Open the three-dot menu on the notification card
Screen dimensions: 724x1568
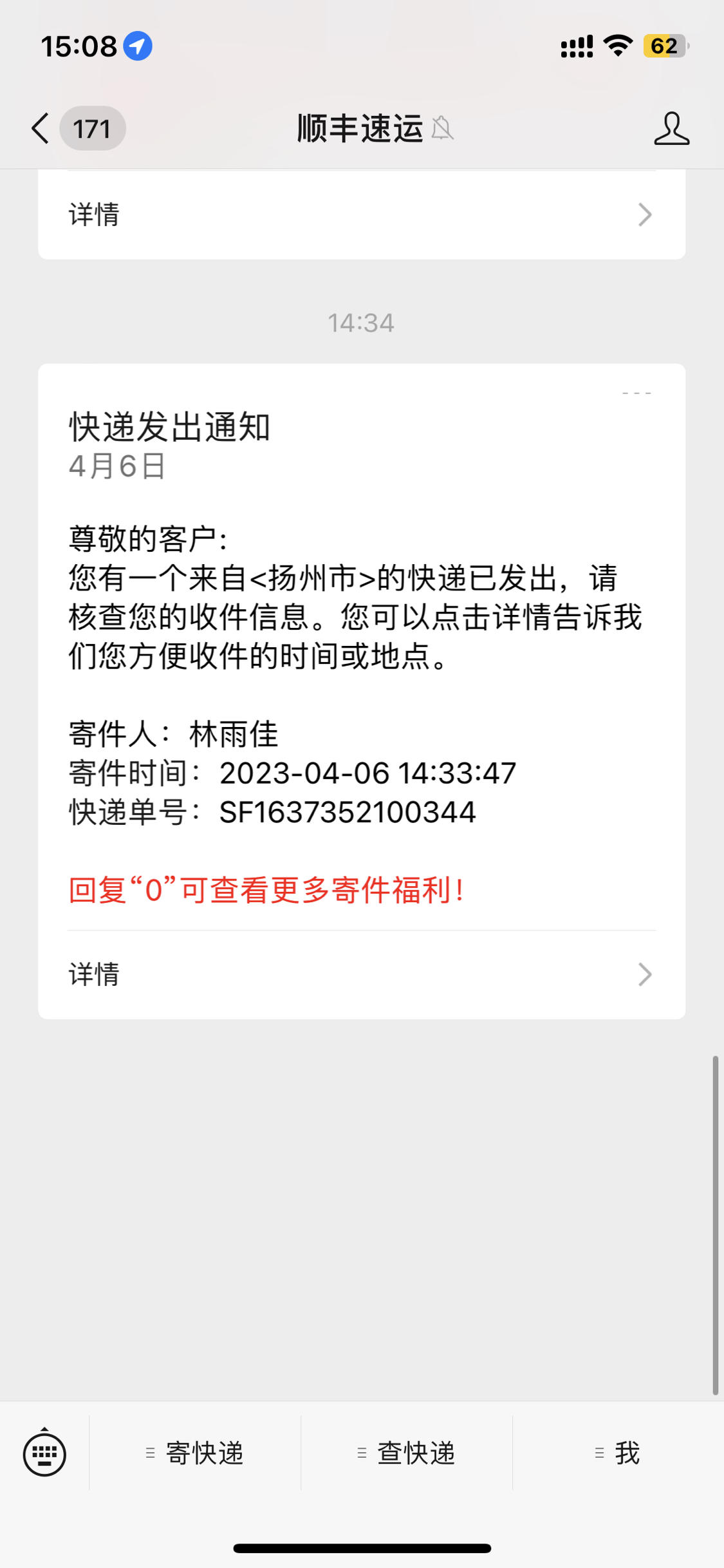point(636,393)
